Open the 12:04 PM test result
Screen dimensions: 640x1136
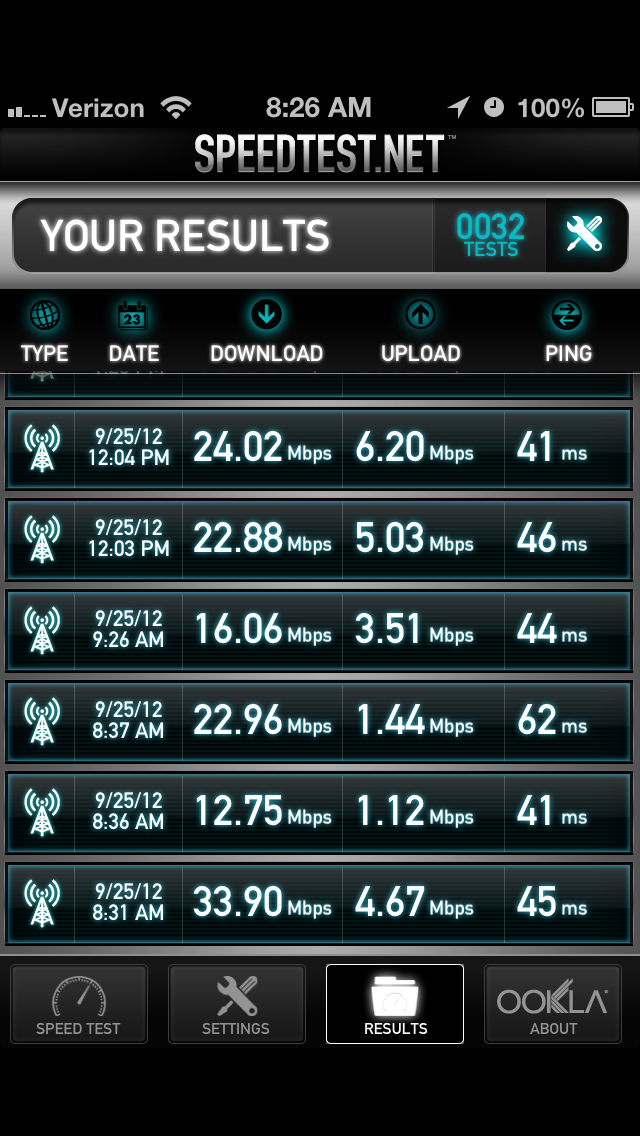tap(320, 448)
